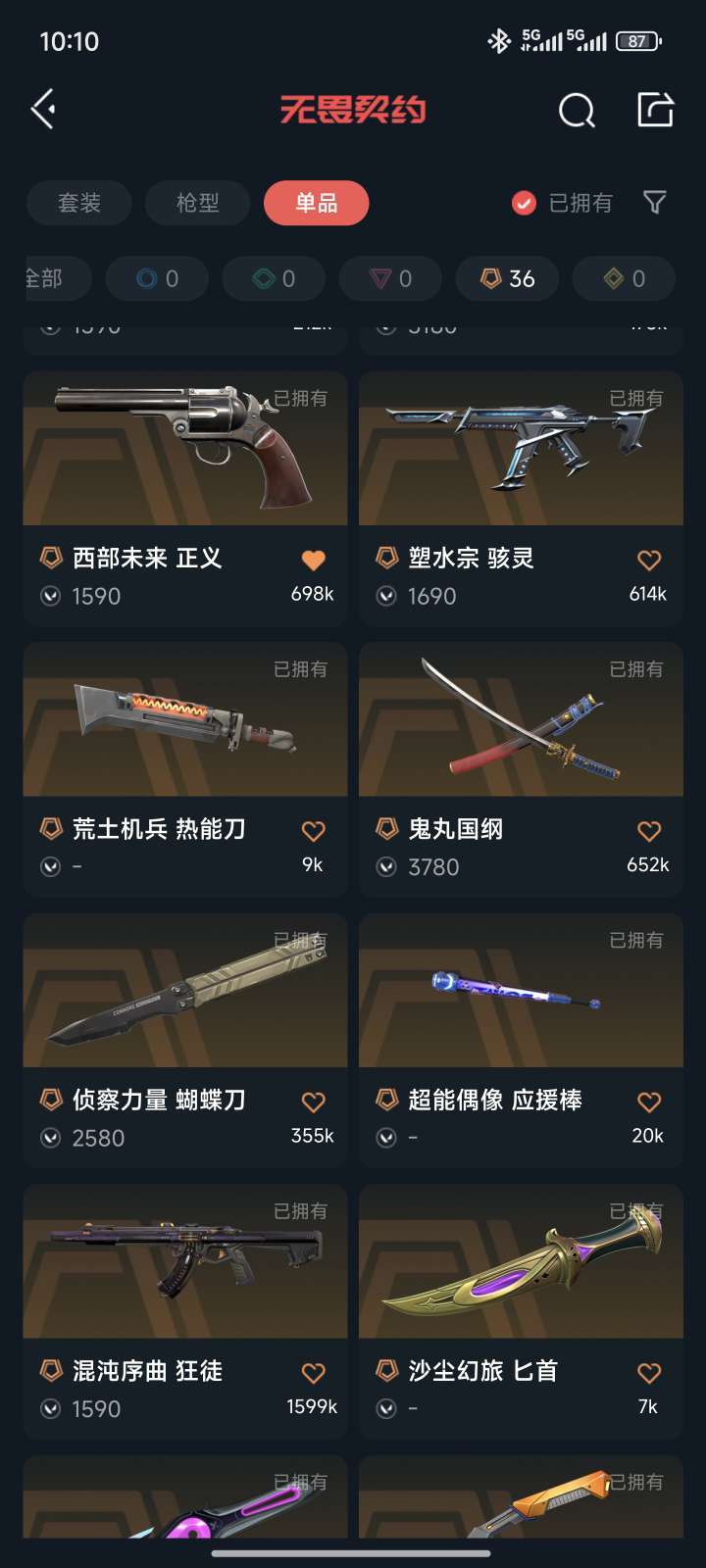706x1568 pixels.
Task: Tap the search icon
Action: pos(577,111)
